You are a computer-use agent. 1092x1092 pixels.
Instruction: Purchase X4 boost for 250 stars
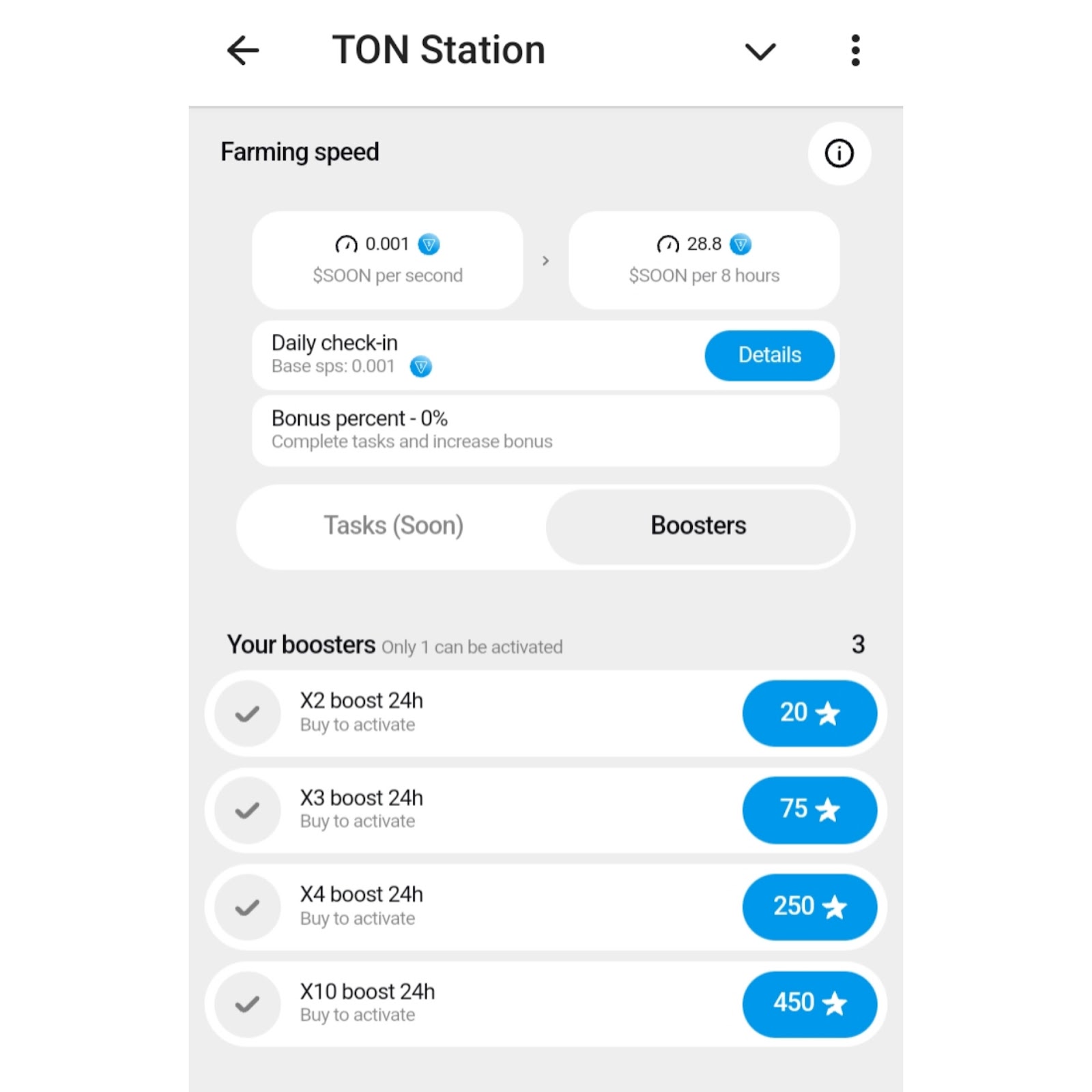coord(809,907)
